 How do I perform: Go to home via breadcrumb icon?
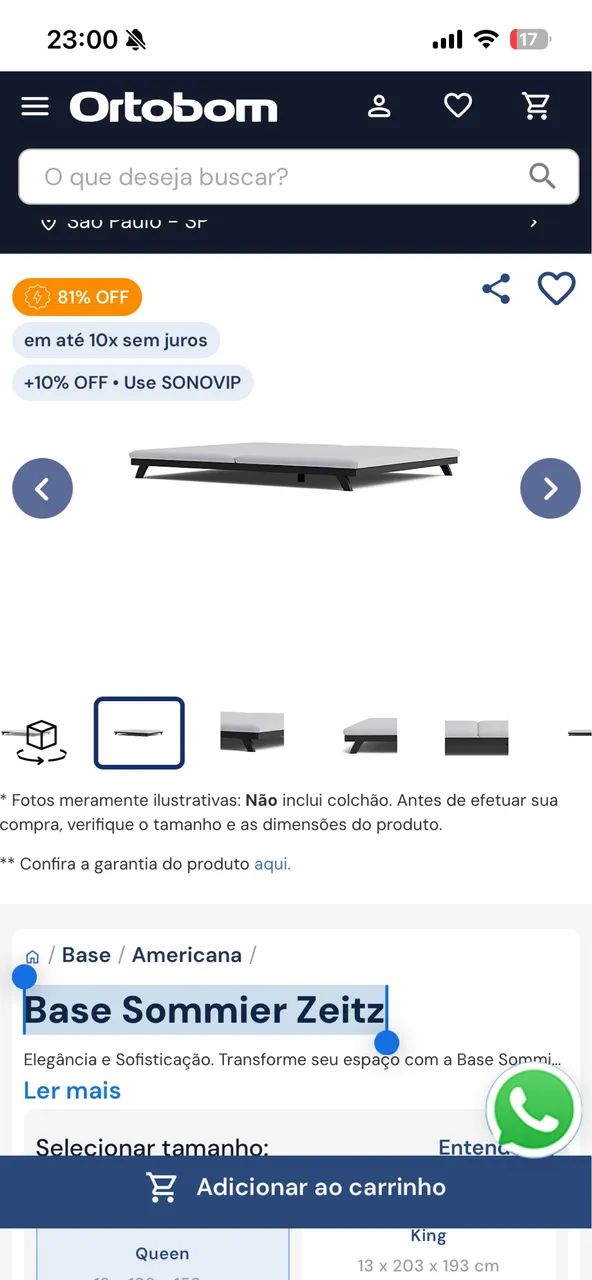32,957
